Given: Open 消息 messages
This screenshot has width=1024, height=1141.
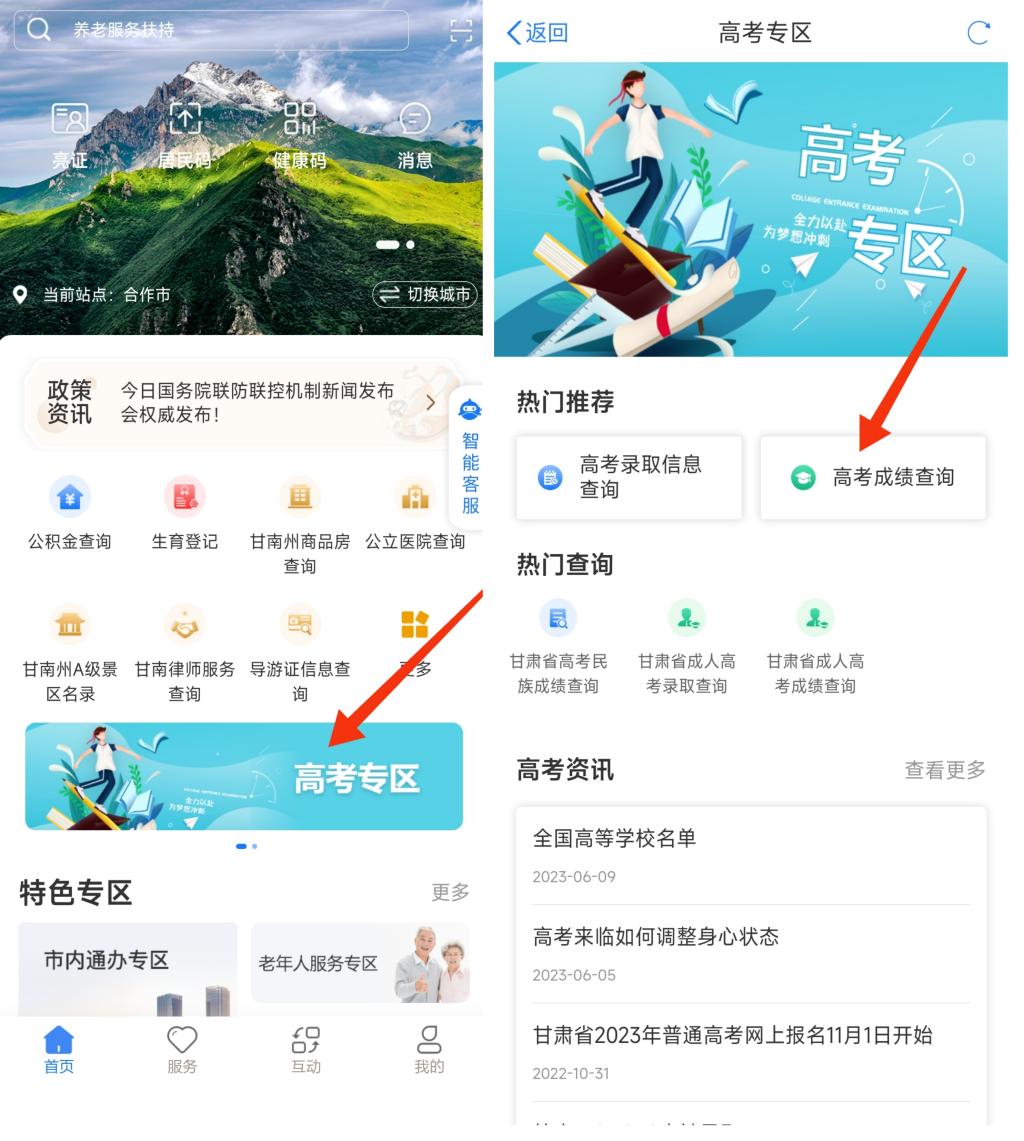Looking at the screenshot, I should pos(415,135).
